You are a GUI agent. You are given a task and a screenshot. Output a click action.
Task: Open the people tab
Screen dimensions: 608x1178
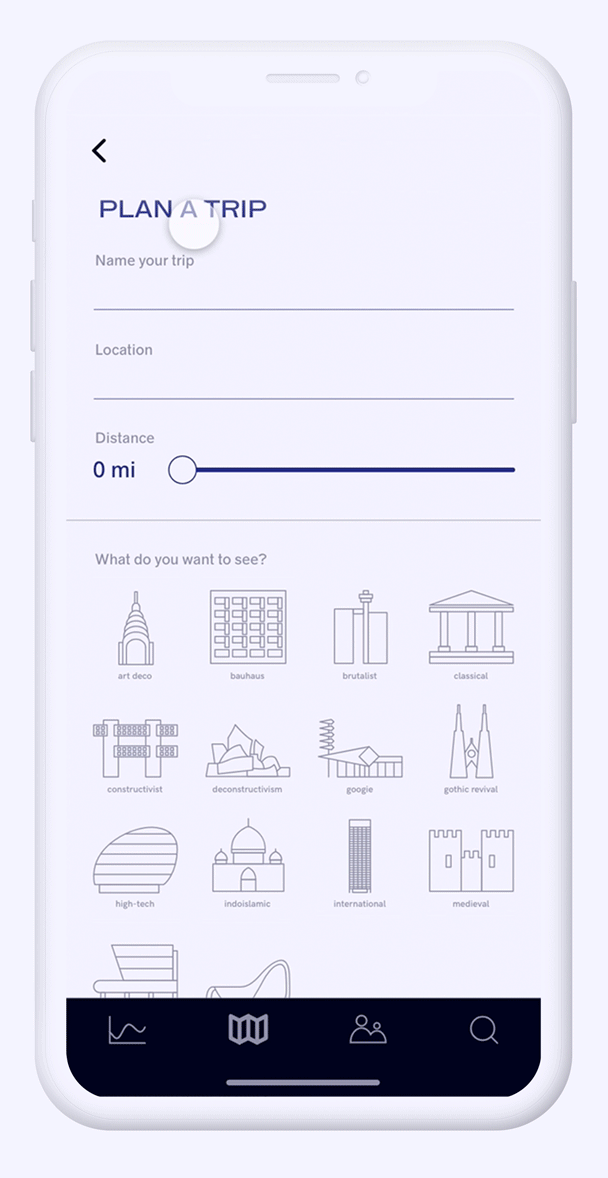click(x=368, y=1029)
